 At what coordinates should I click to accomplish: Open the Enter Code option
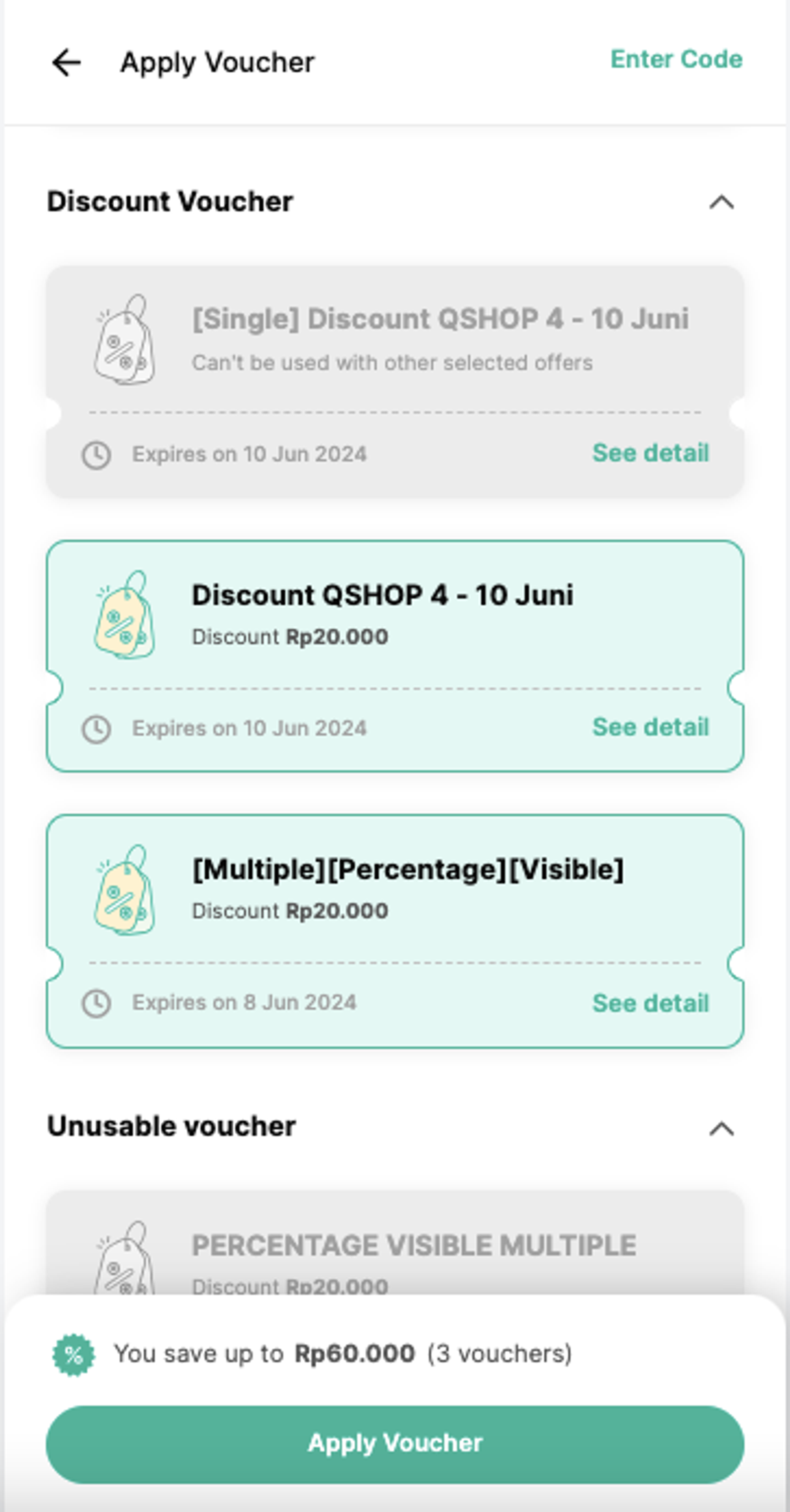pyautogui.click(x=676, y=59)
